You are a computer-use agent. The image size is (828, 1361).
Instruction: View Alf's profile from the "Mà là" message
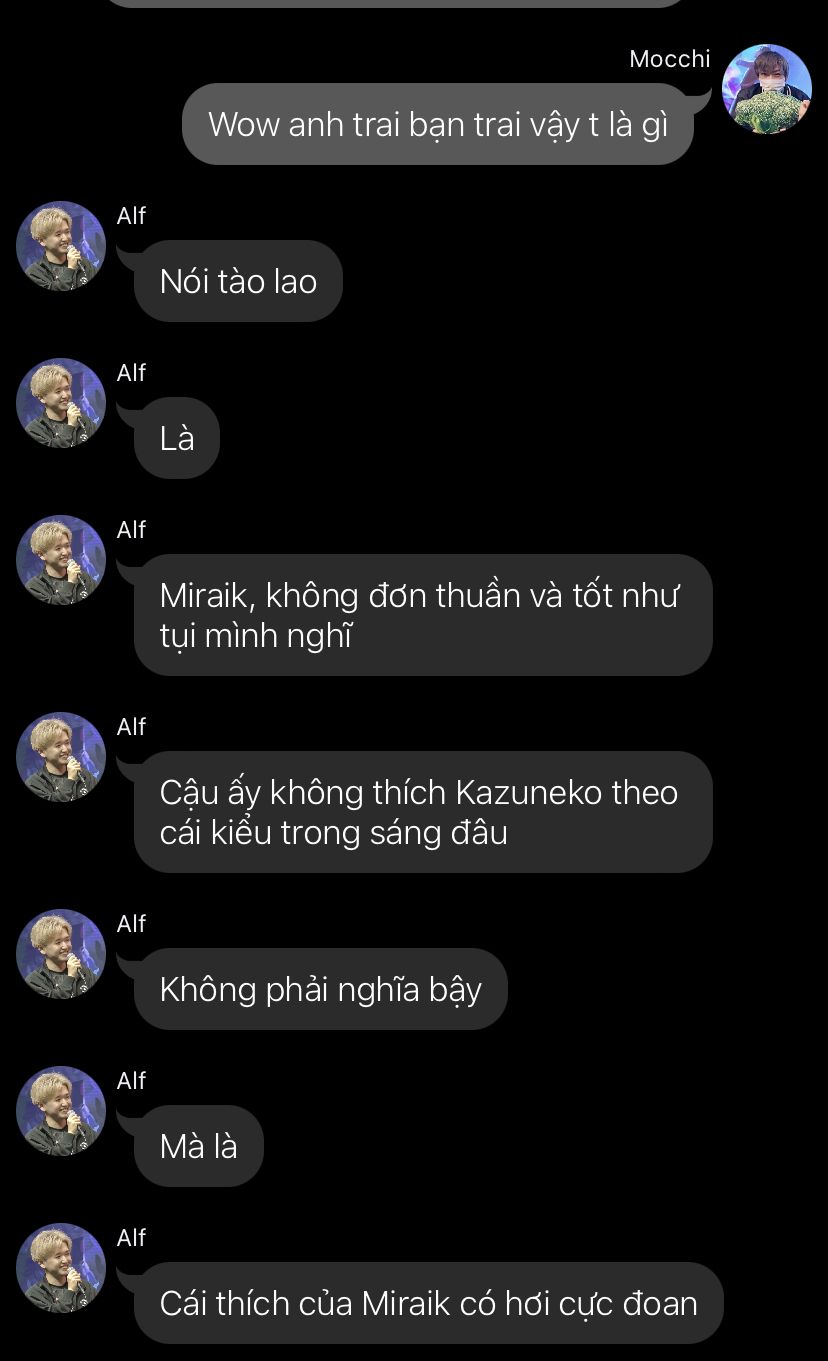pyautogui.click(x=61, y=1111)
